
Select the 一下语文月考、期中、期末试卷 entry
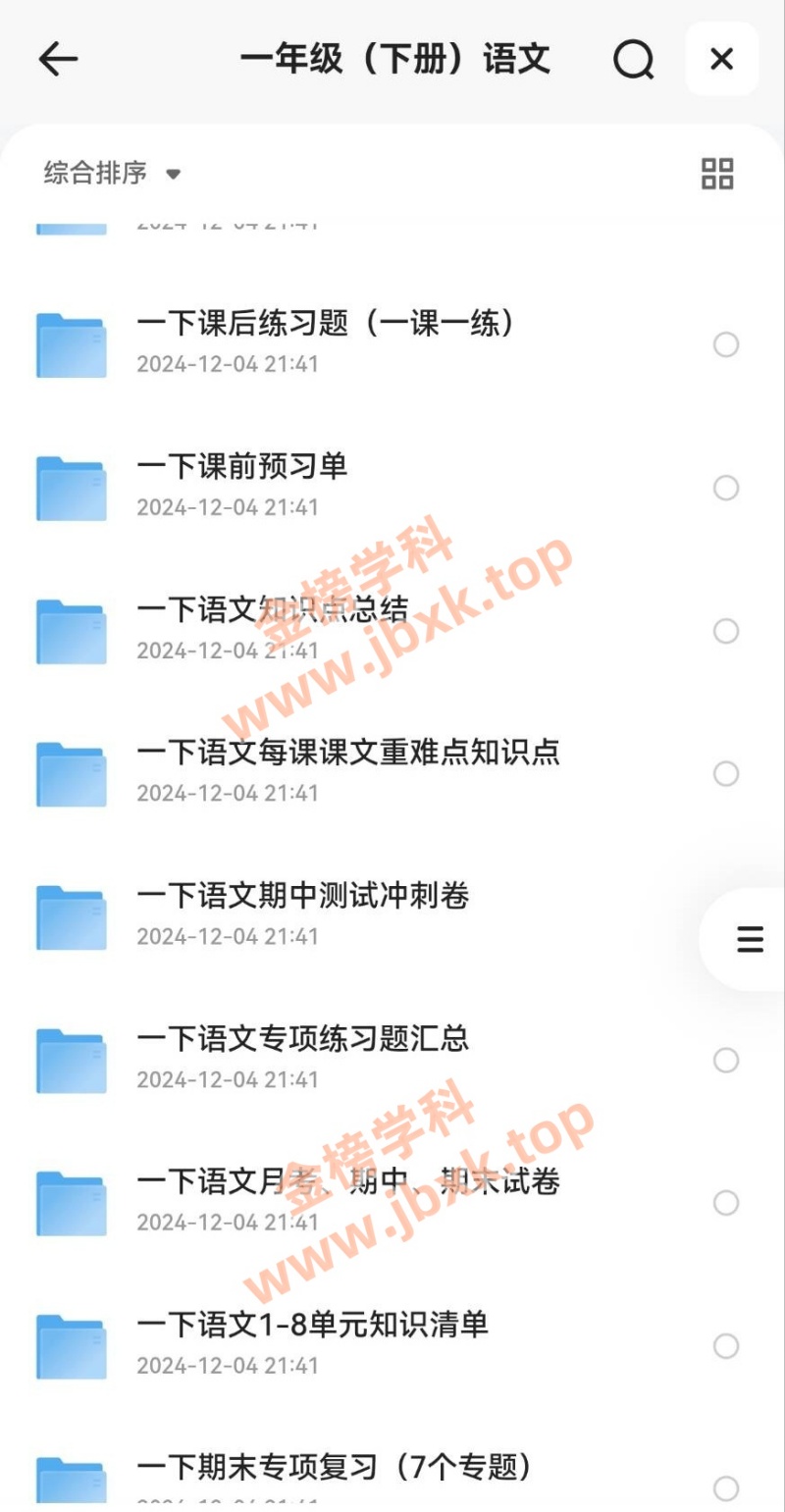click(x=348, y=1183)
